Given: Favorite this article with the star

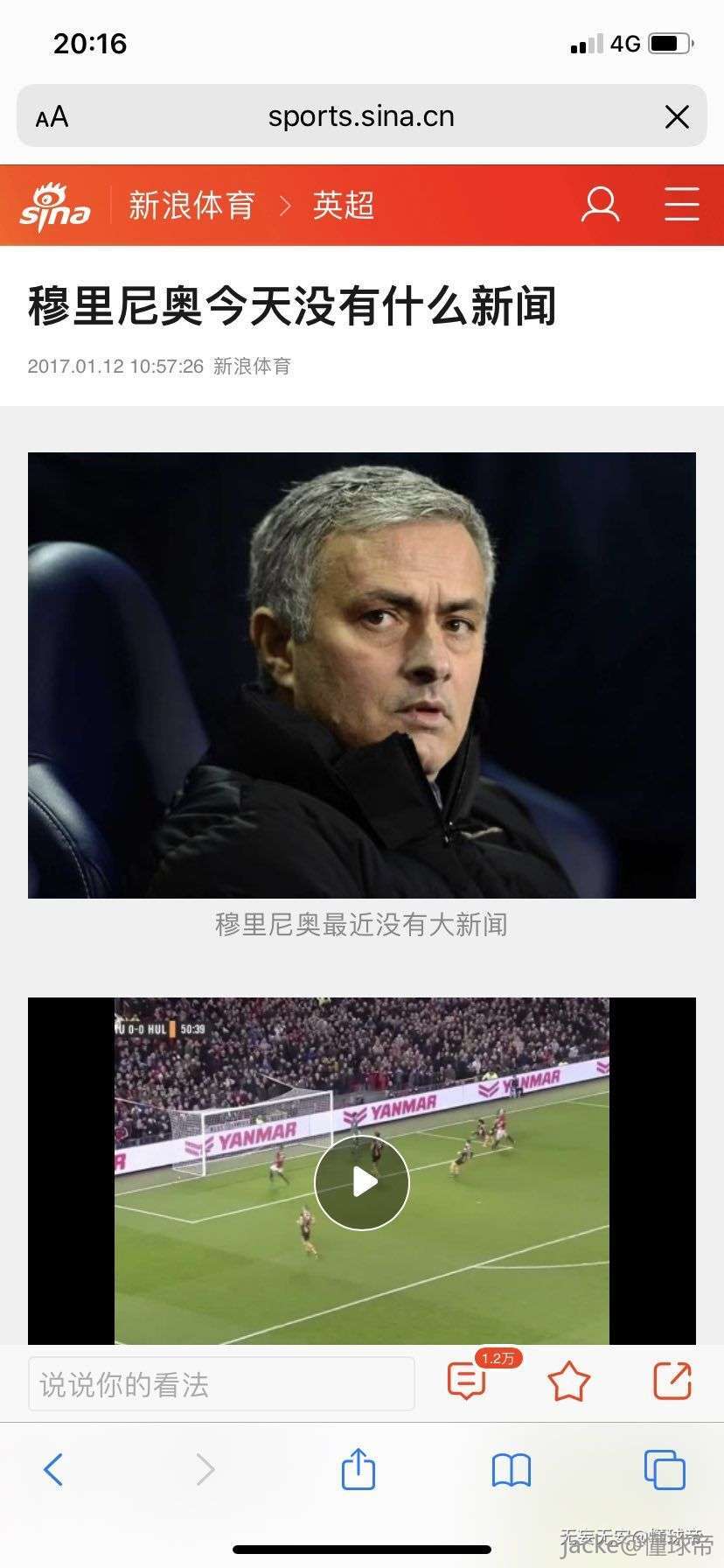Looking at the screenshot, I should 569,1382.
